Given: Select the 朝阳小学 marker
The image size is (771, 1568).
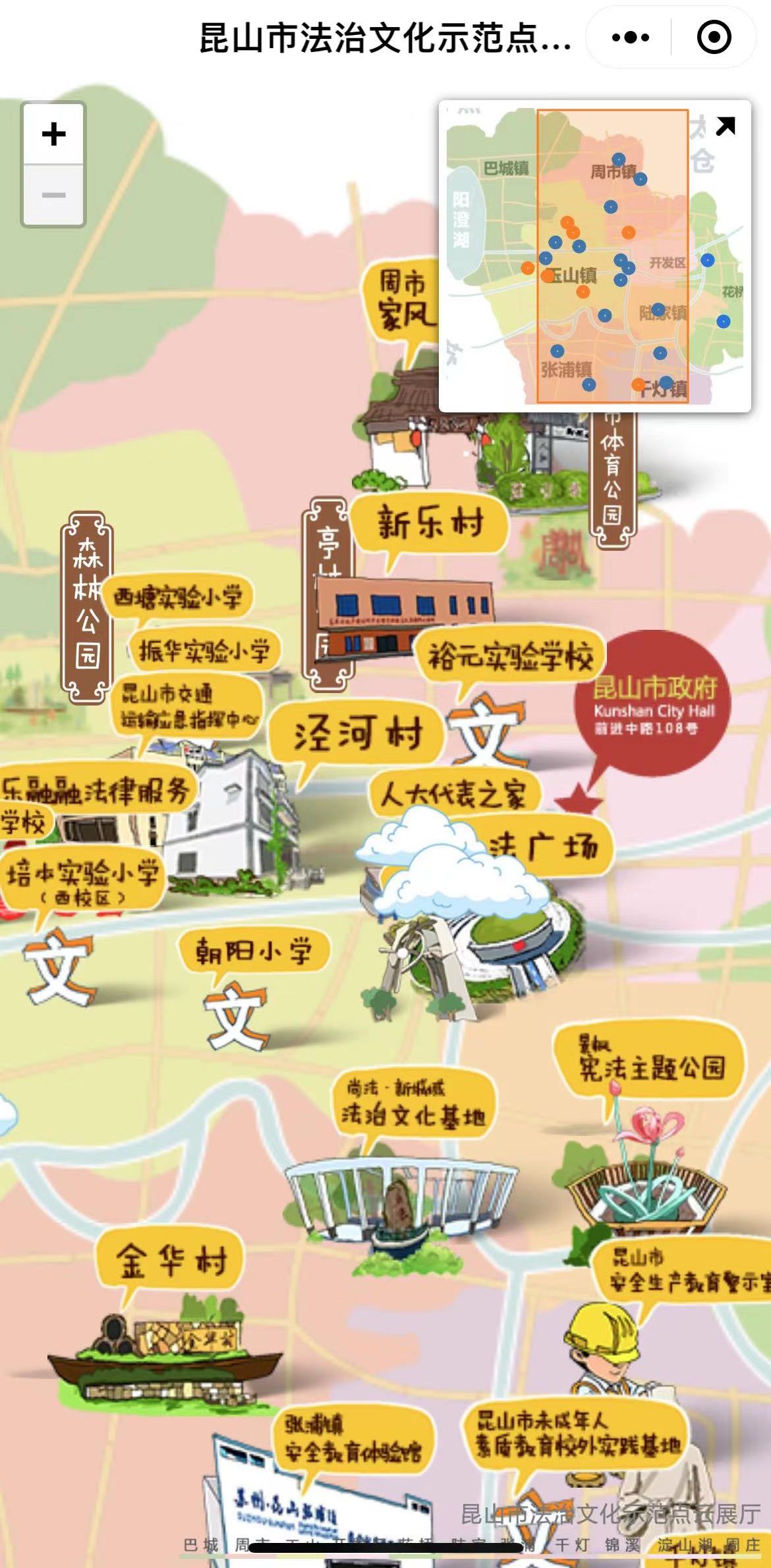Looking at the screenshot, I should (x=254, y=951).
